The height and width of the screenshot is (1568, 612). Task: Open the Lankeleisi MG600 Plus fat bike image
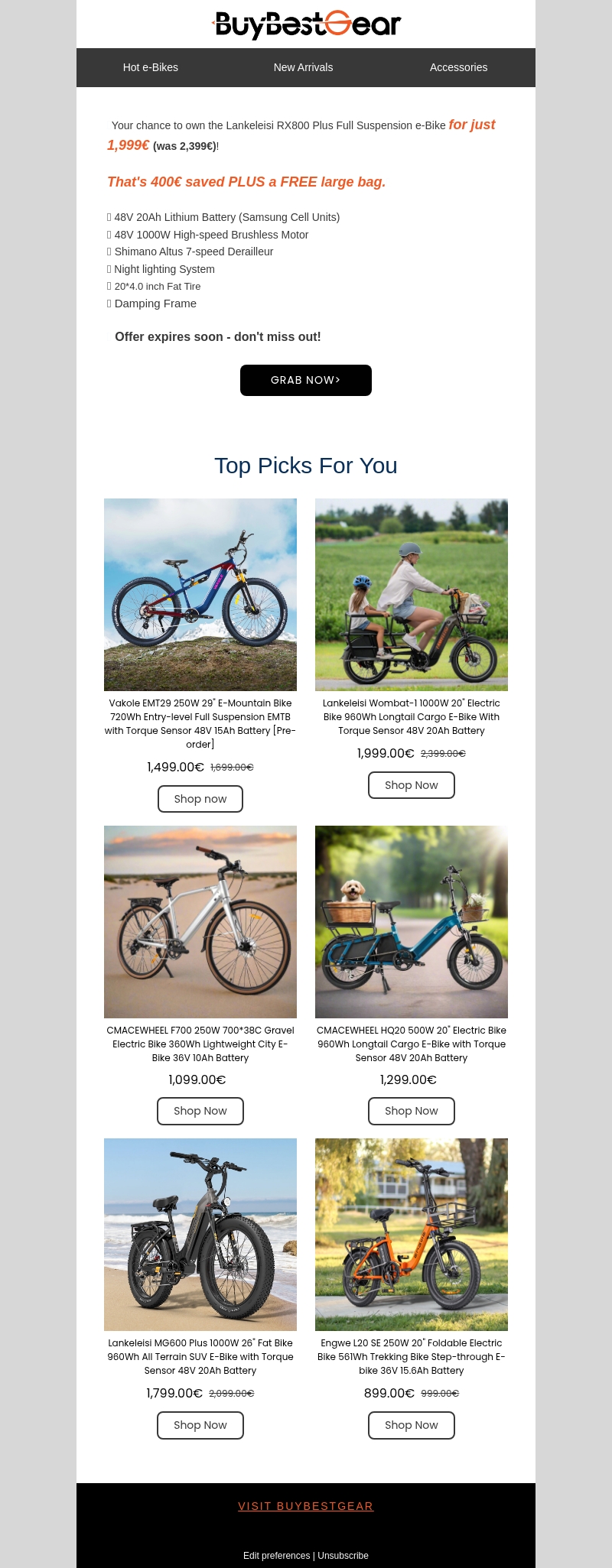point(200,1234)
